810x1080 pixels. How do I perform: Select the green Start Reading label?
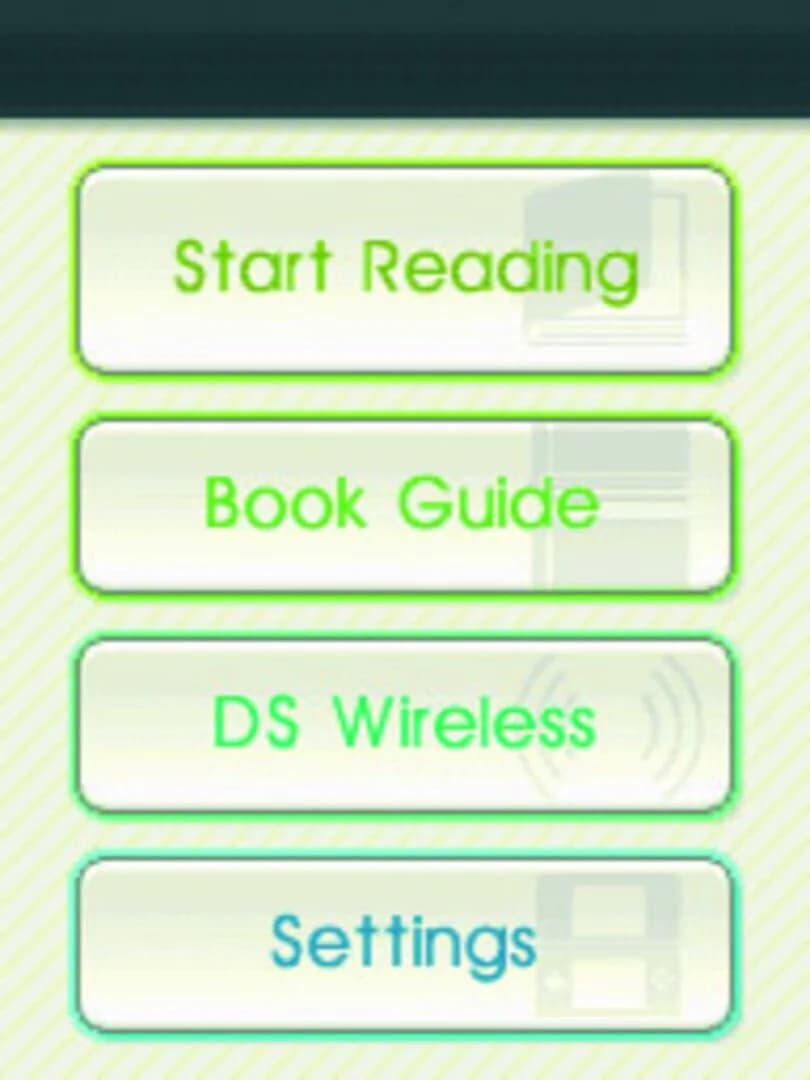click(x=405, y=265)
